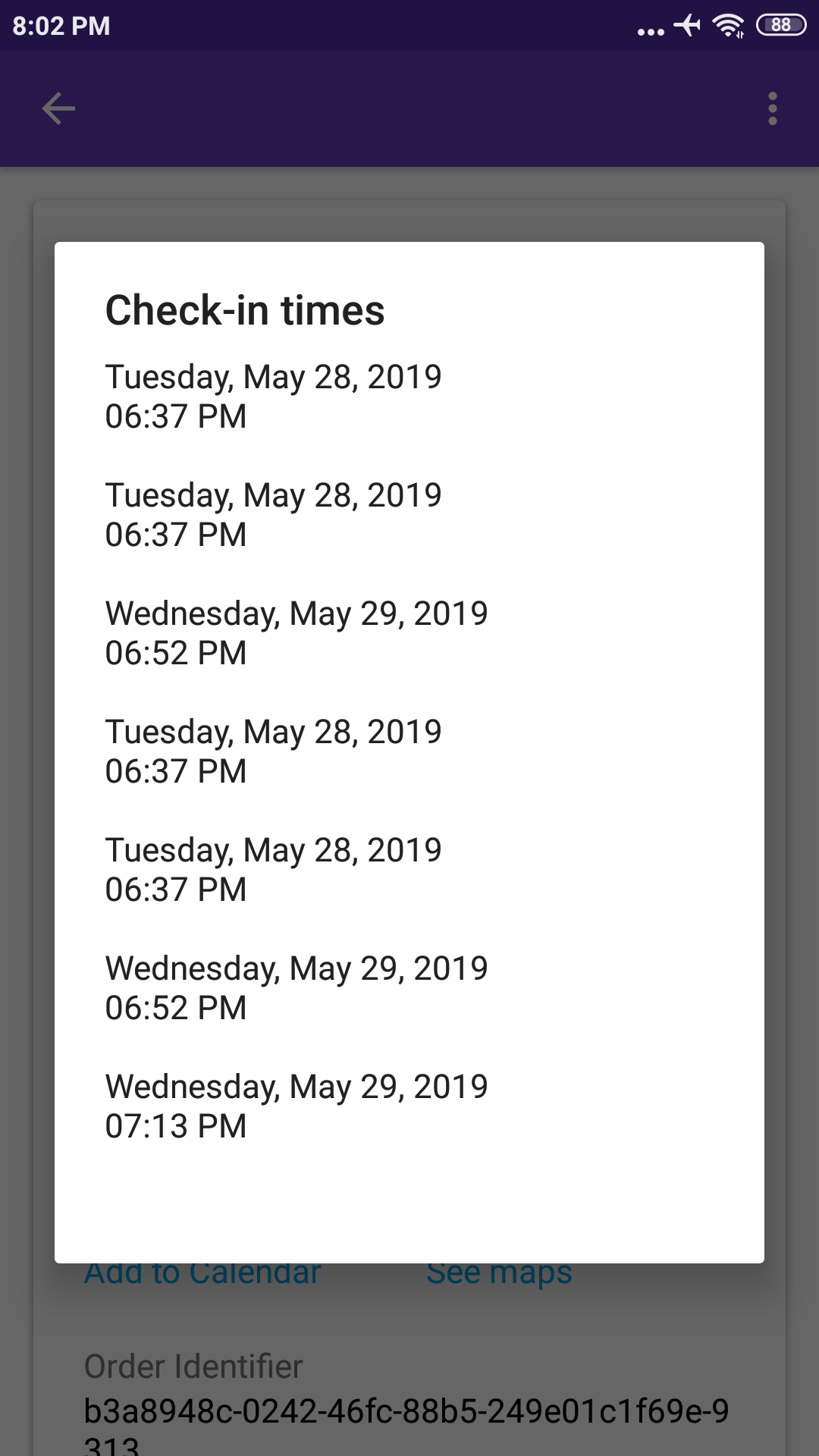
Task: Open the See maps link
Action: (499, 1275)
